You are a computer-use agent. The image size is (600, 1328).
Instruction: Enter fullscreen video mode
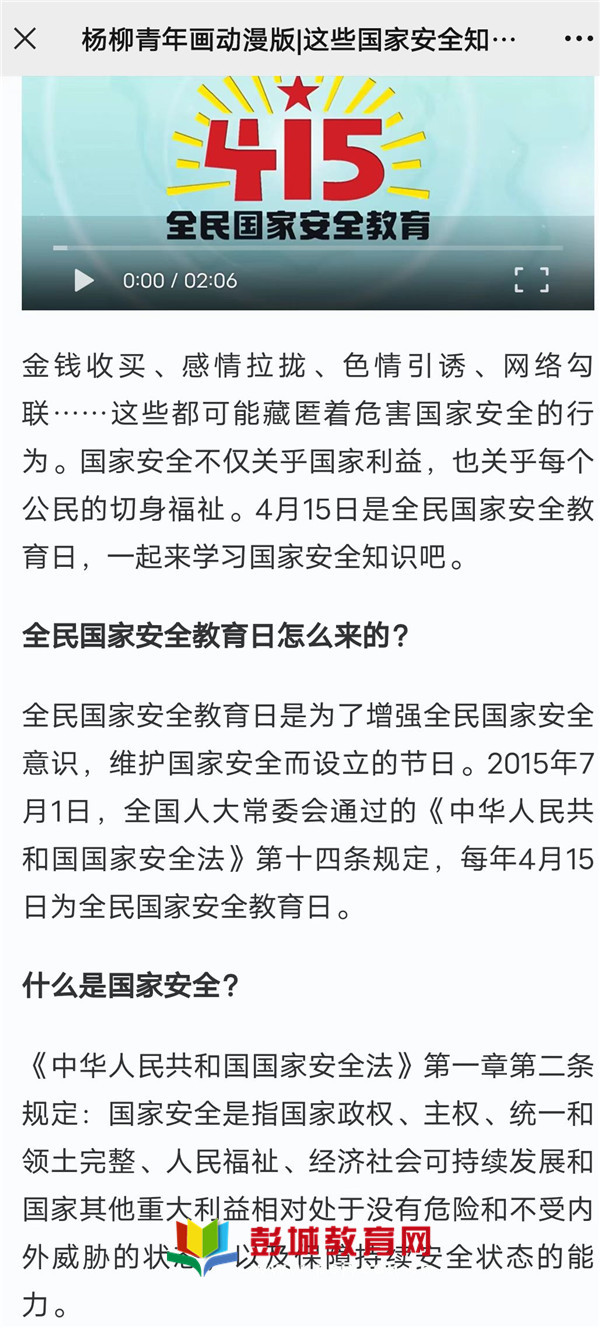tap(531, 280)
